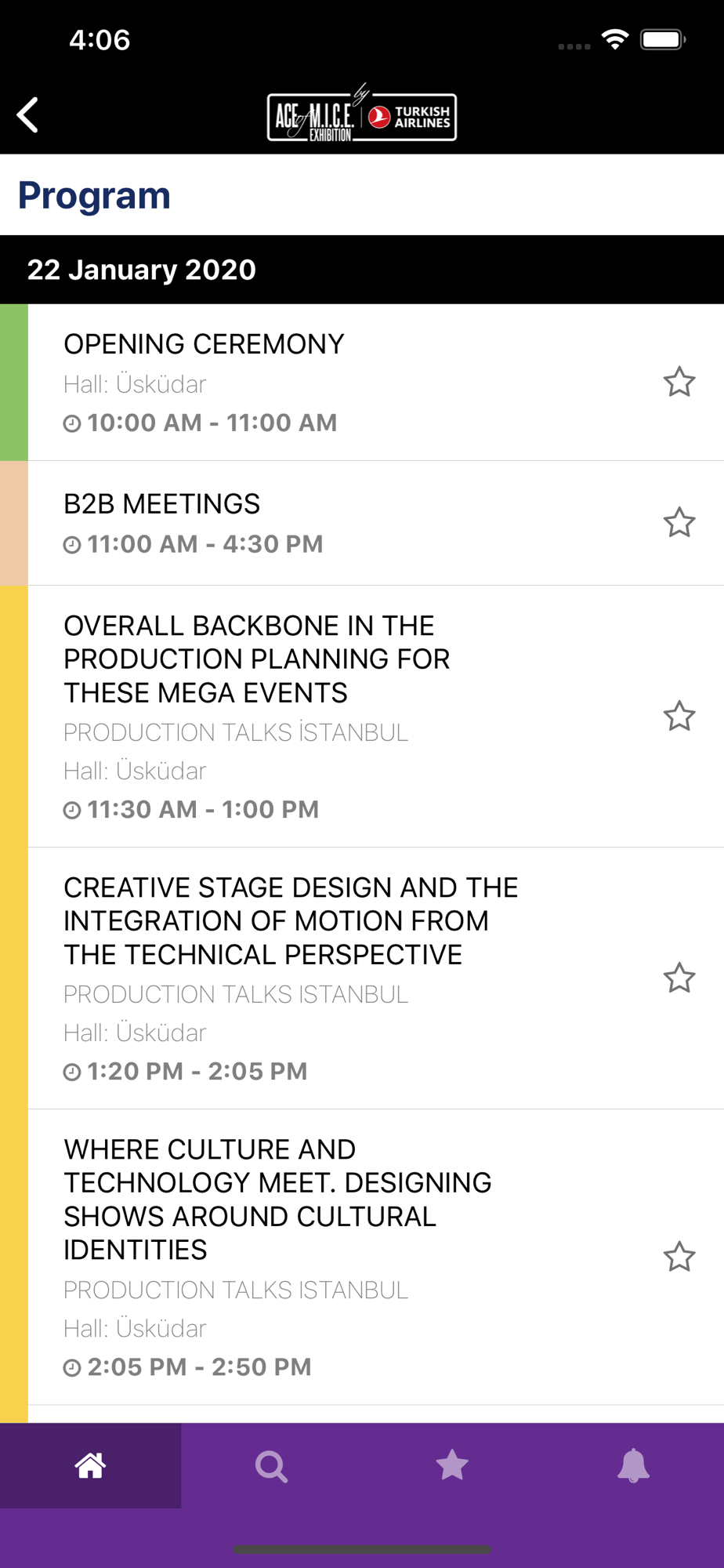Star the B2B Meetings session
This screenshot has height=1568, width=724.
pos(679,522)
